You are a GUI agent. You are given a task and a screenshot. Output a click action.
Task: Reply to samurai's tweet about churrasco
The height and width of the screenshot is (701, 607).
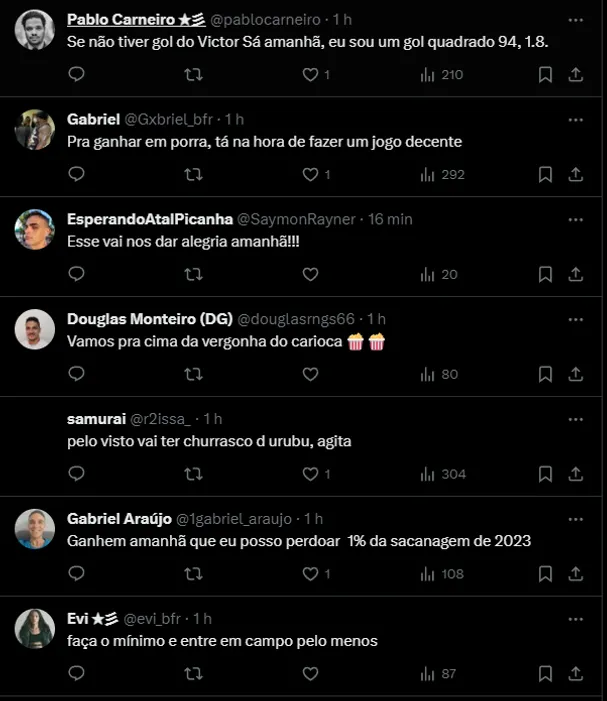tap(77, 474)
